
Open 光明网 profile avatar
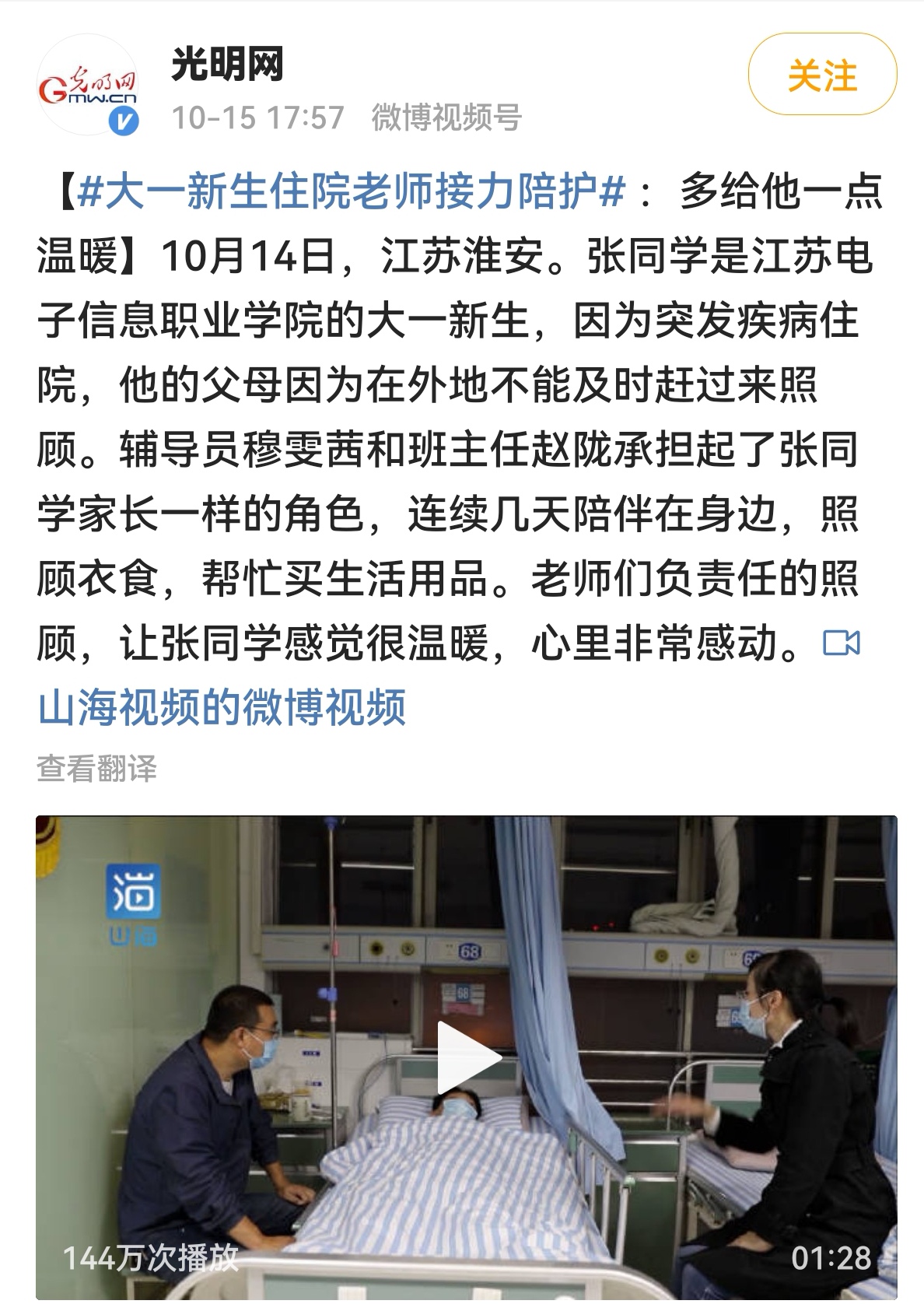tap(88, 84)
